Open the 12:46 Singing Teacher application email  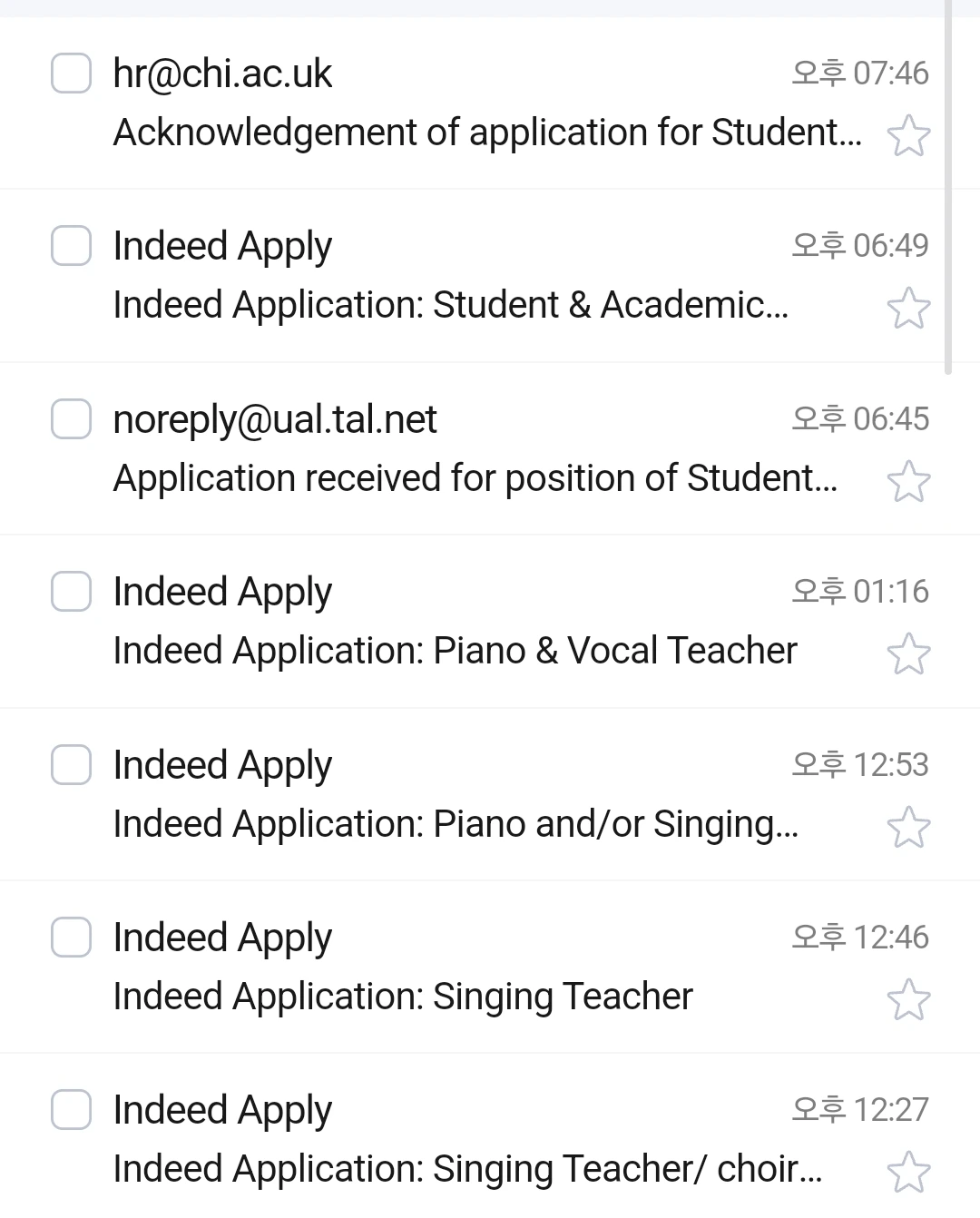click(x=403, y=968)
